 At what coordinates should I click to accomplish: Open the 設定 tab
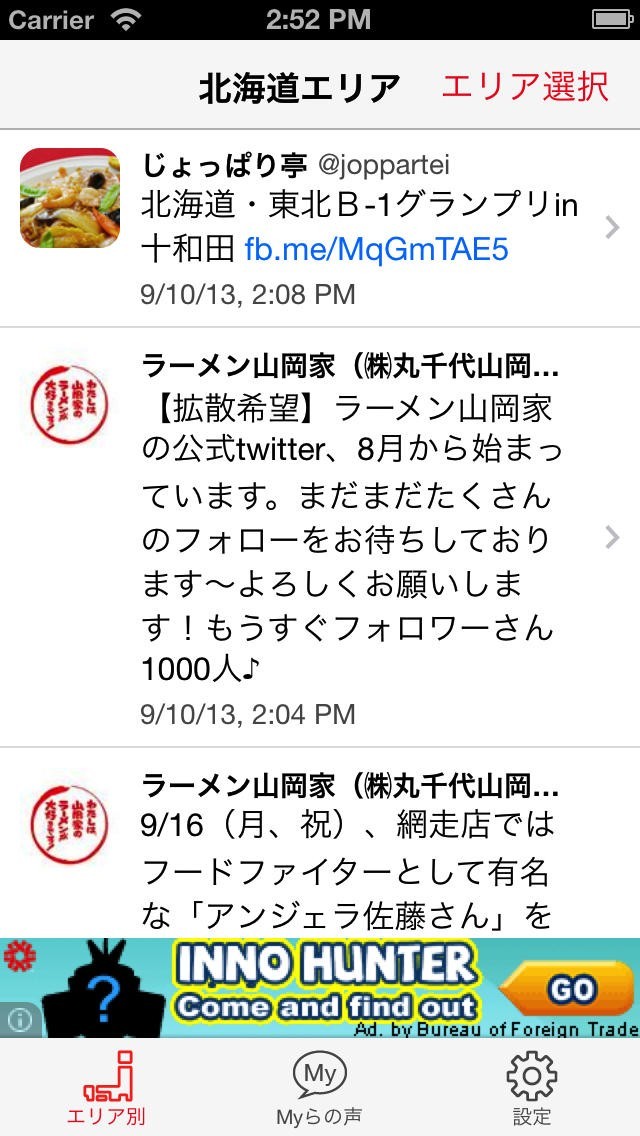532,1087
